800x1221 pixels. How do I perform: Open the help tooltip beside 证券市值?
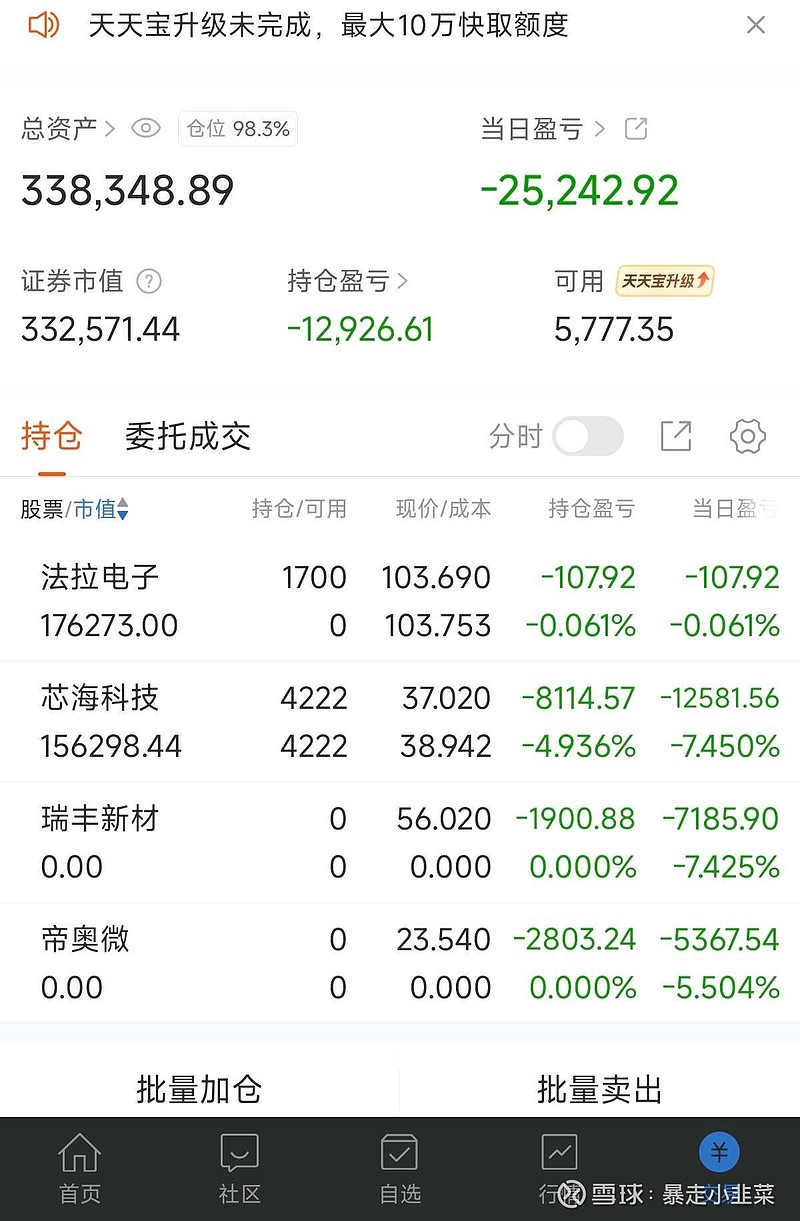coord(147,281)
